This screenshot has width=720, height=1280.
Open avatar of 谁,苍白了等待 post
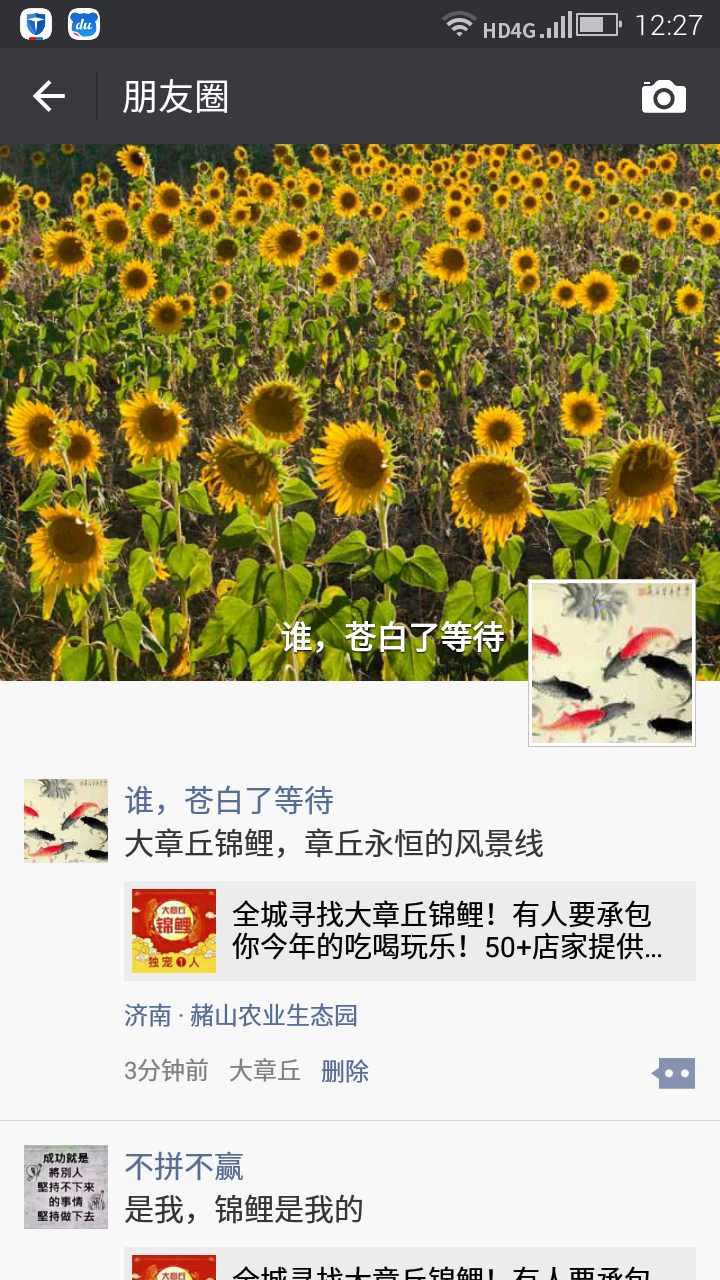point(66,820)
